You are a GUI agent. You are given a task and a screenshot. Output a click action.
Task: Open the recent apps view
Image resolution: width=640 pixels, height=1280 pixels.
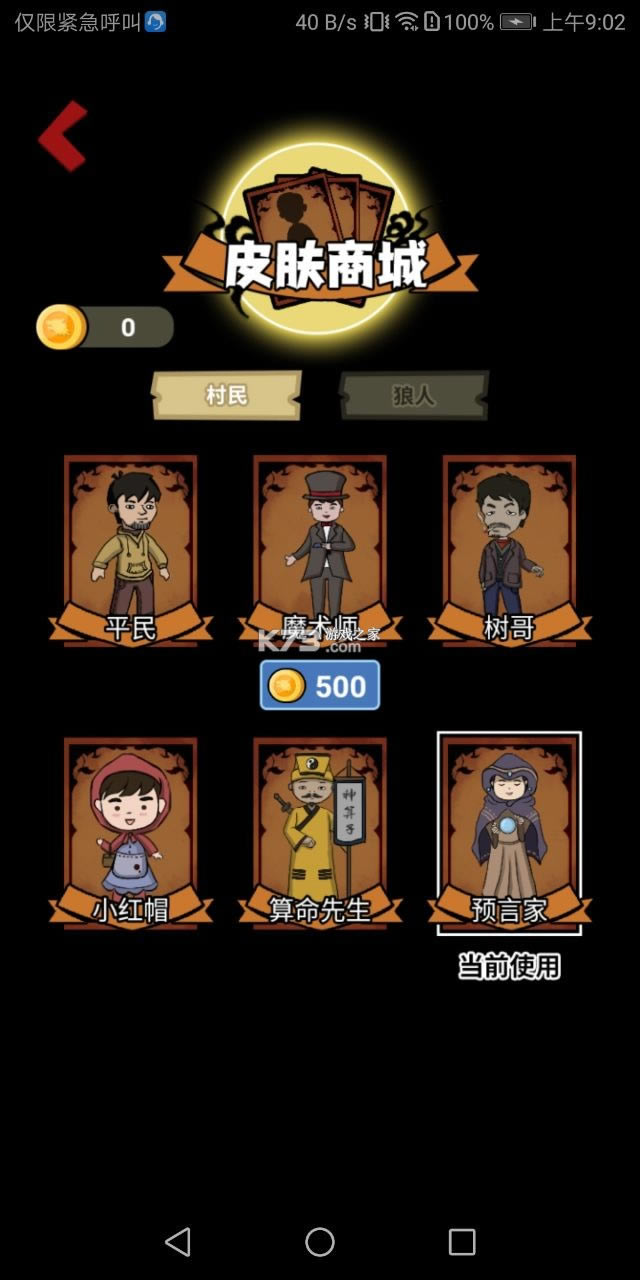click(462, 1241)
